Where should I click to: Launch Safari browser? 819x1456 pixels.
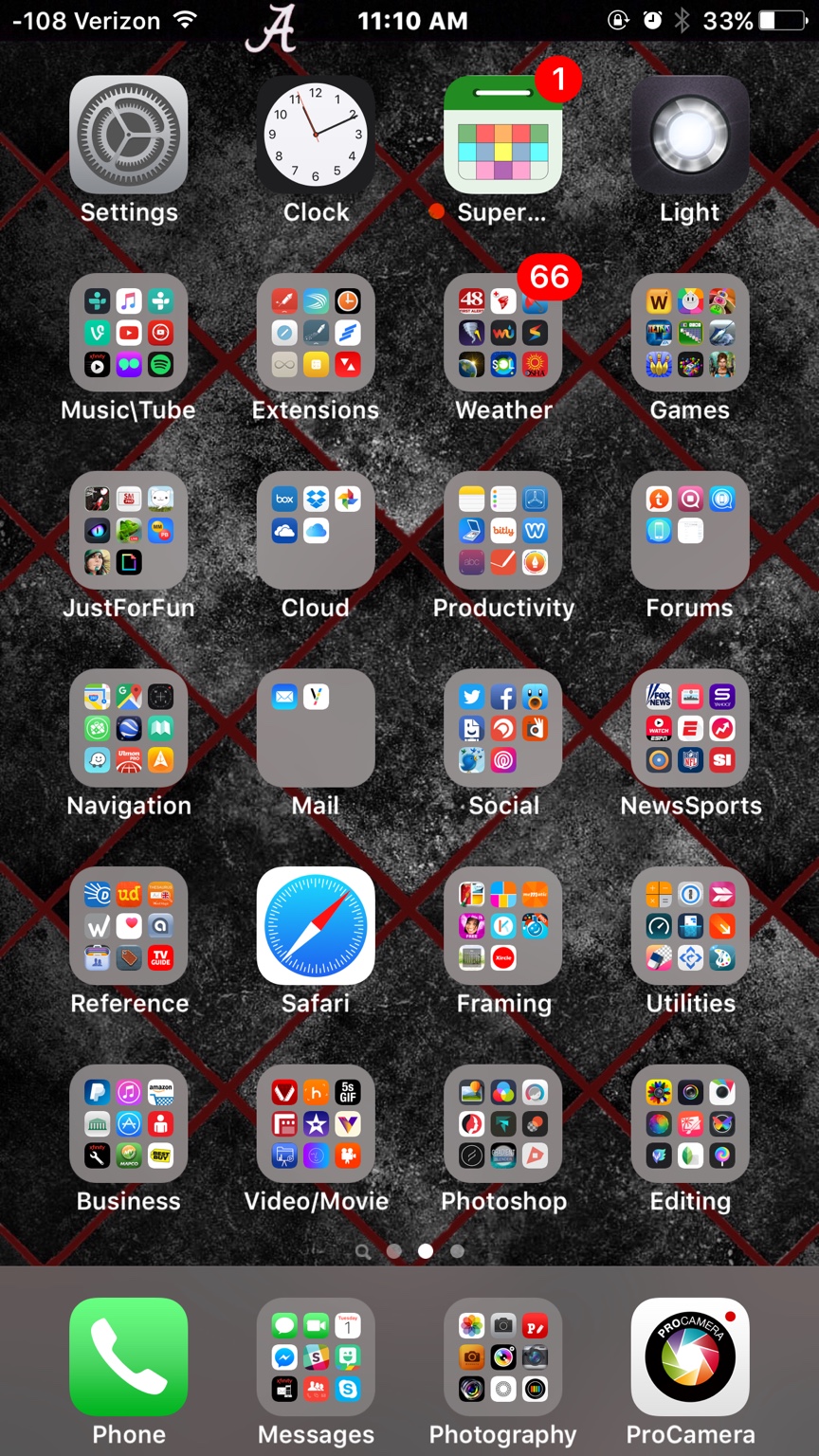point(316,926)
